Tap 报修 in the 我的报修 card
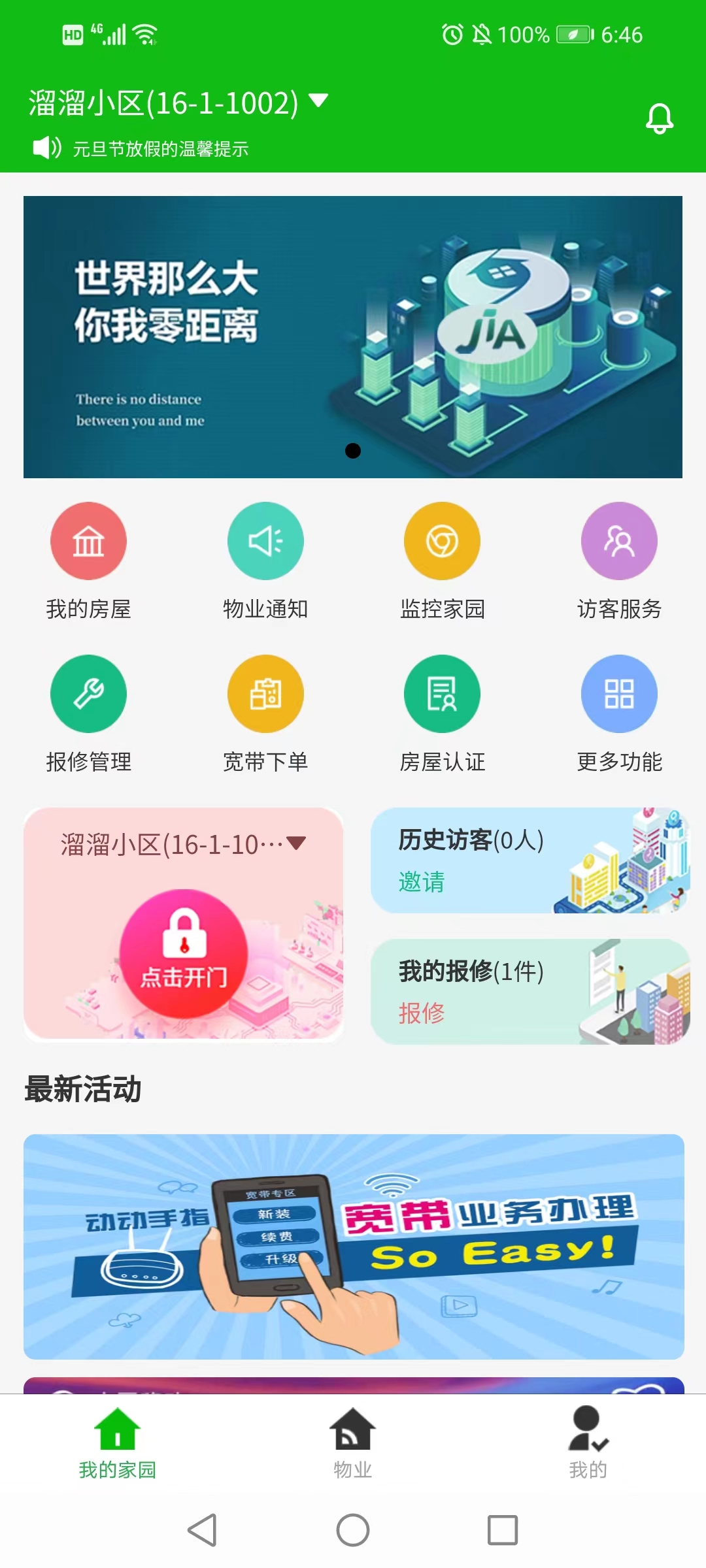The width and height of the screenshot is (706, 1568). pos(422,1013)
